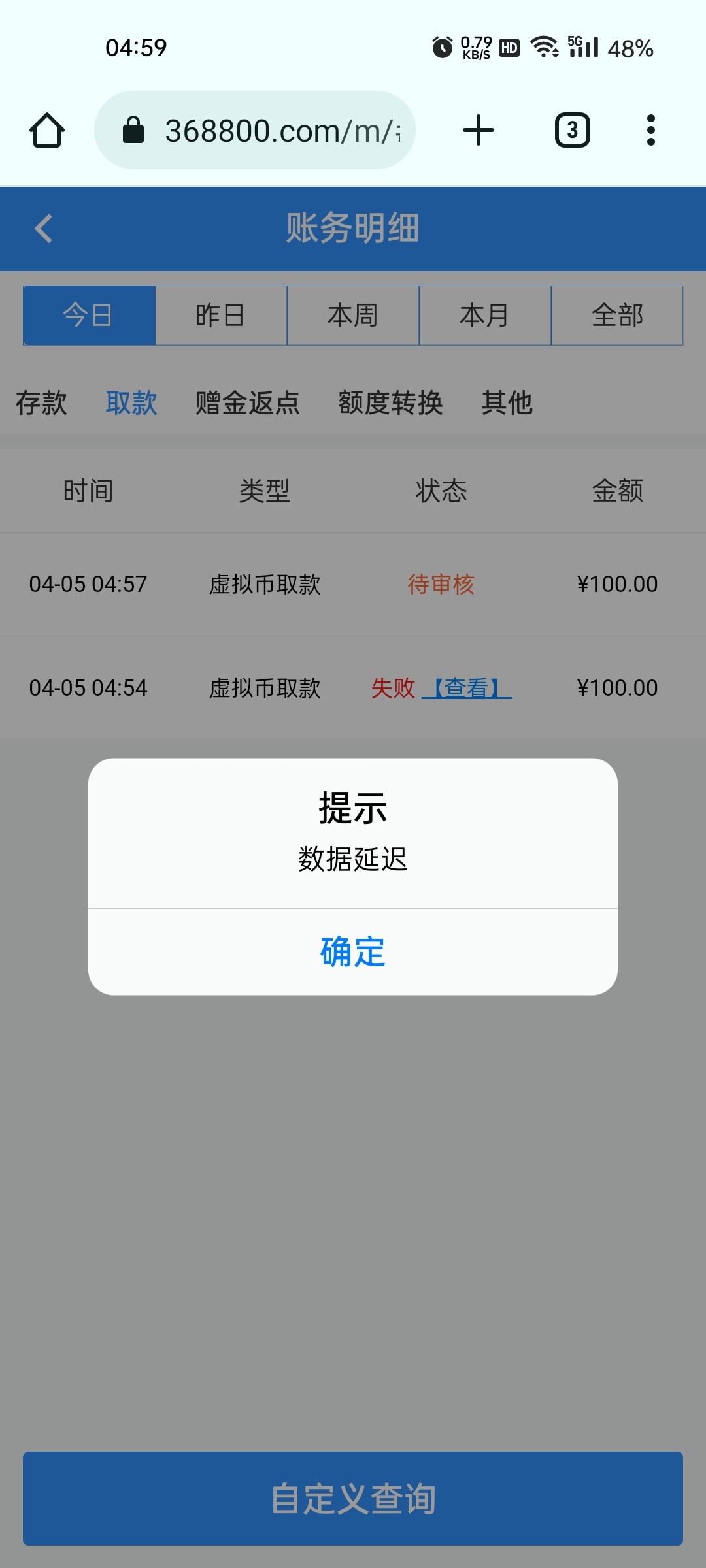Confirm the 提示 dialog with 确定

pos(353,952)
